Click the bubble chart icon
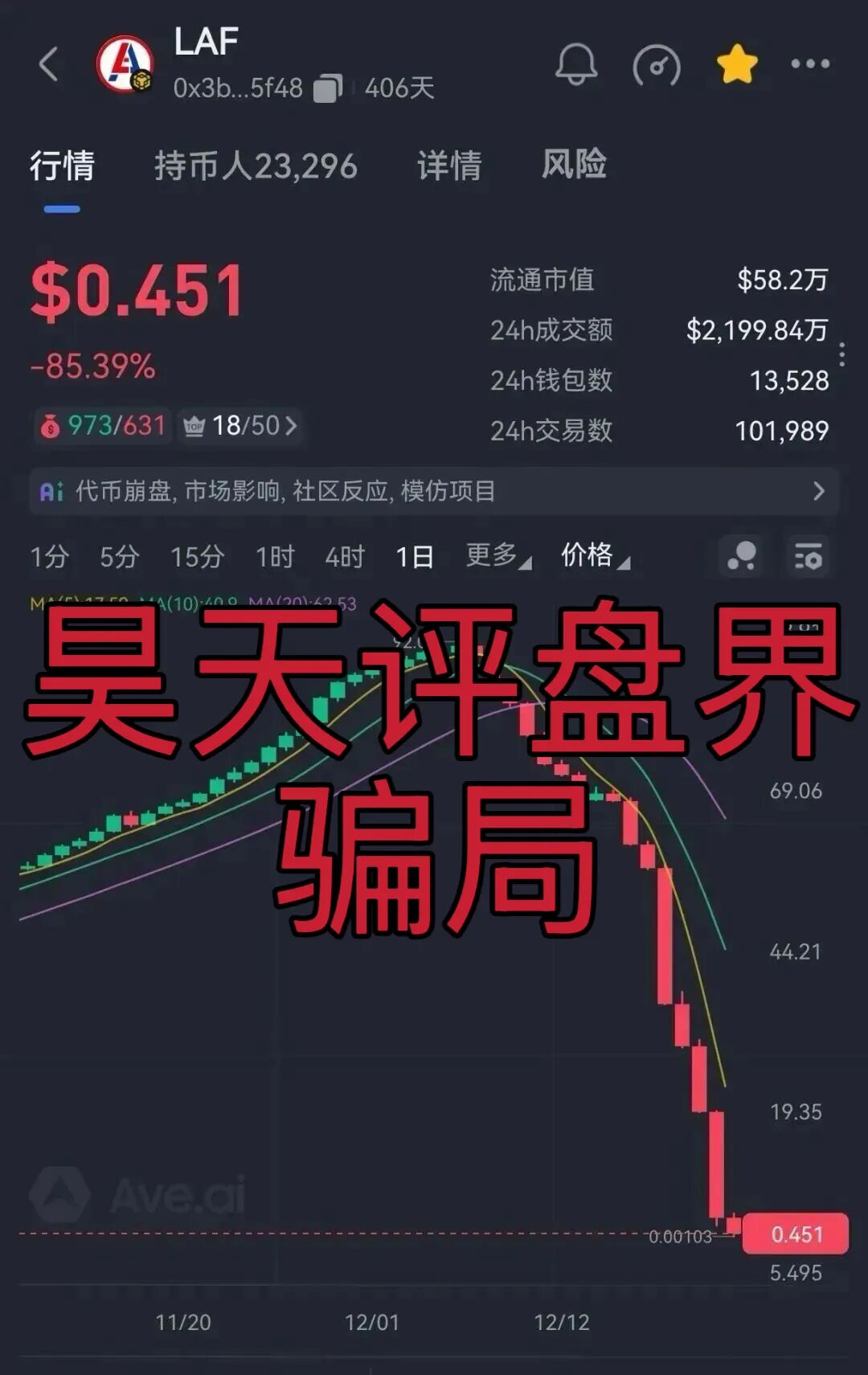Image resolution: width=868 pixels, height=1375 pixels. (x=742, y=556)
